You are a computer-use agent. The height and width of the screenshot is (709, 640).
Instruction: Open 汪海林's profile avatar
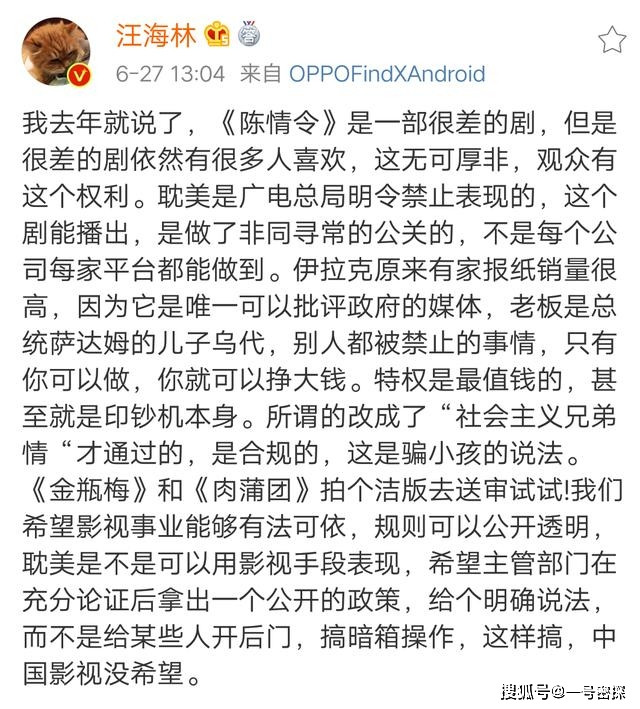(55, 51)
